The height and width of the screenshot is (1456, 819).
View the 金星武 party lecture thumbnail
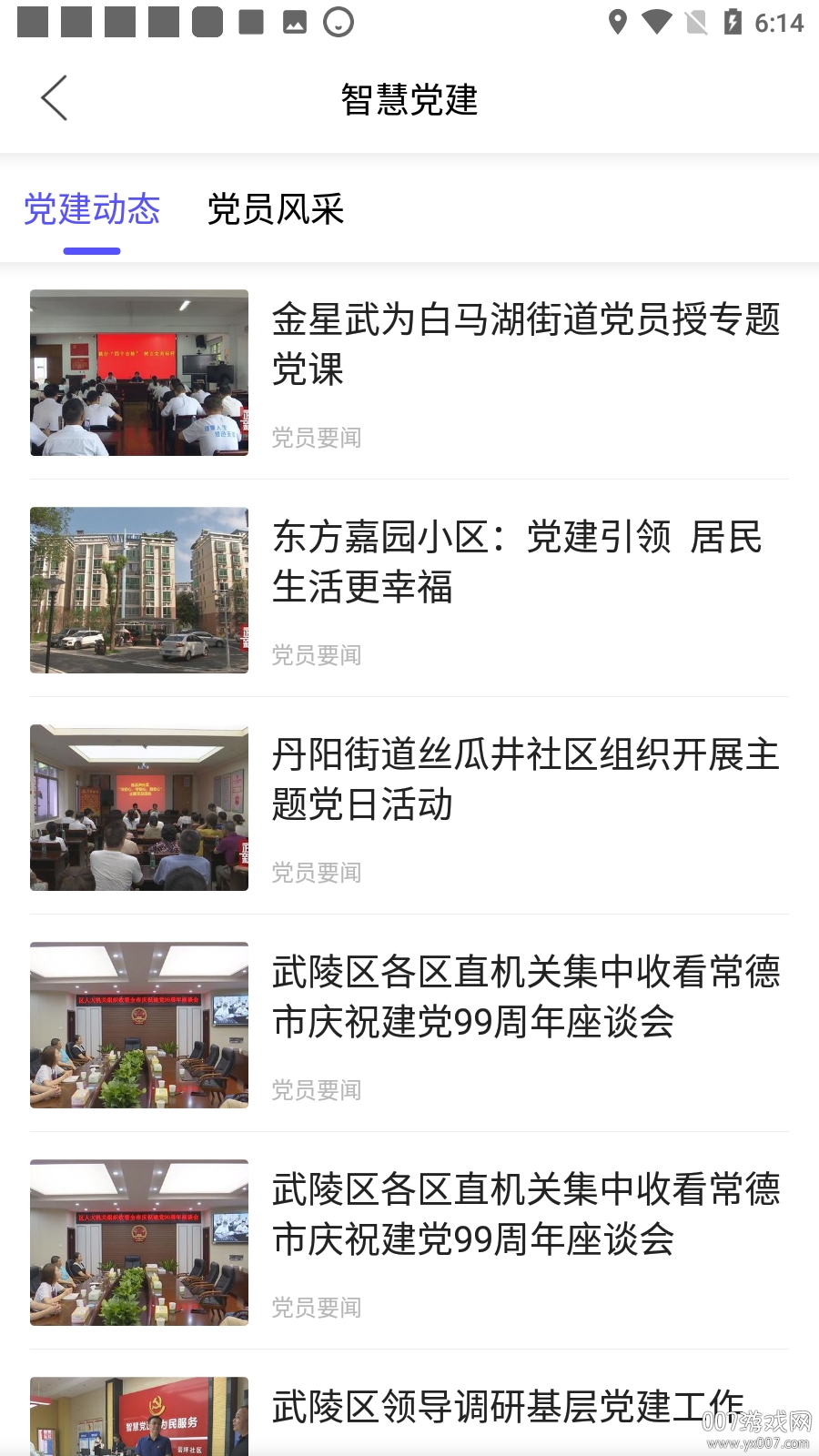138,373
